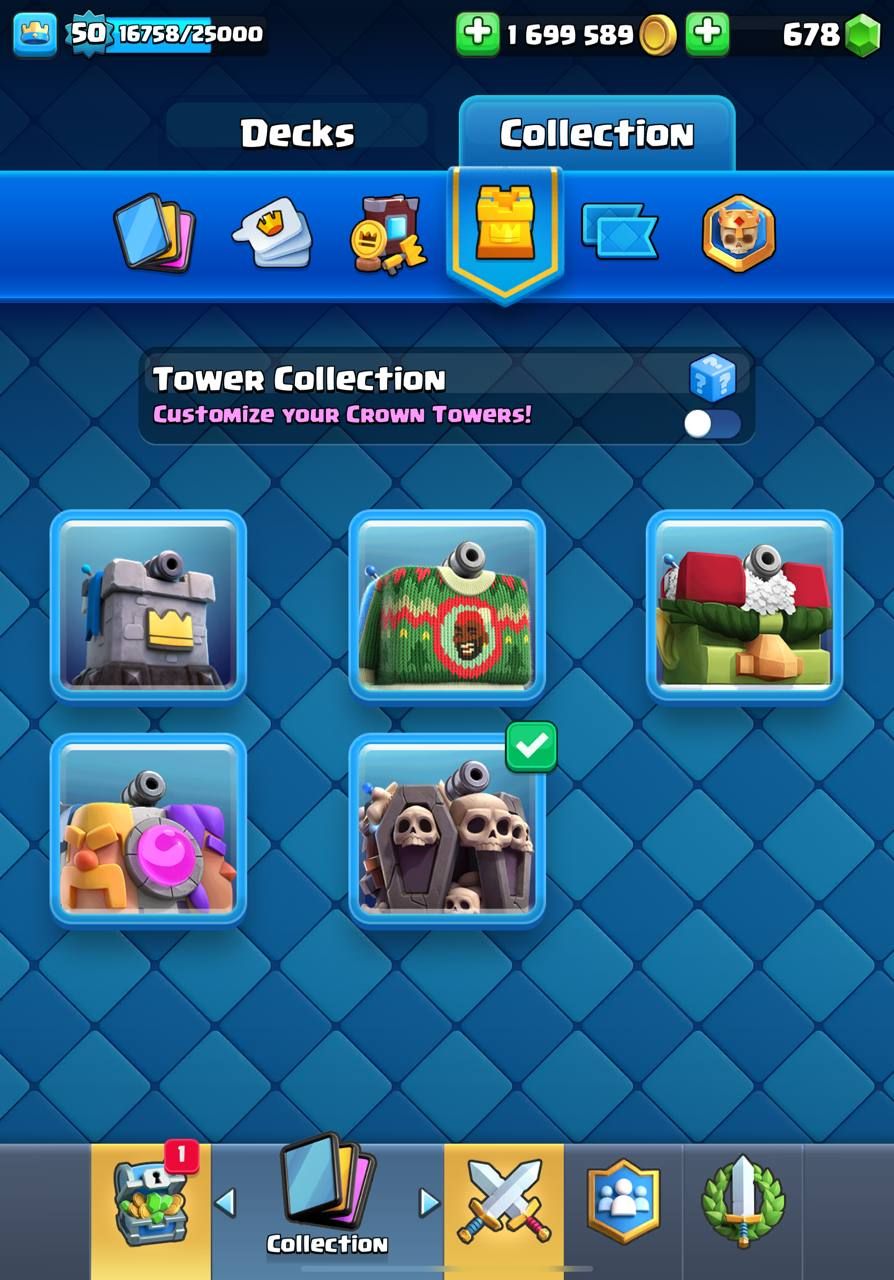Go to the Battle crossed swords tab
This screenshot has height=1280, width=894.
point(504,1201)
